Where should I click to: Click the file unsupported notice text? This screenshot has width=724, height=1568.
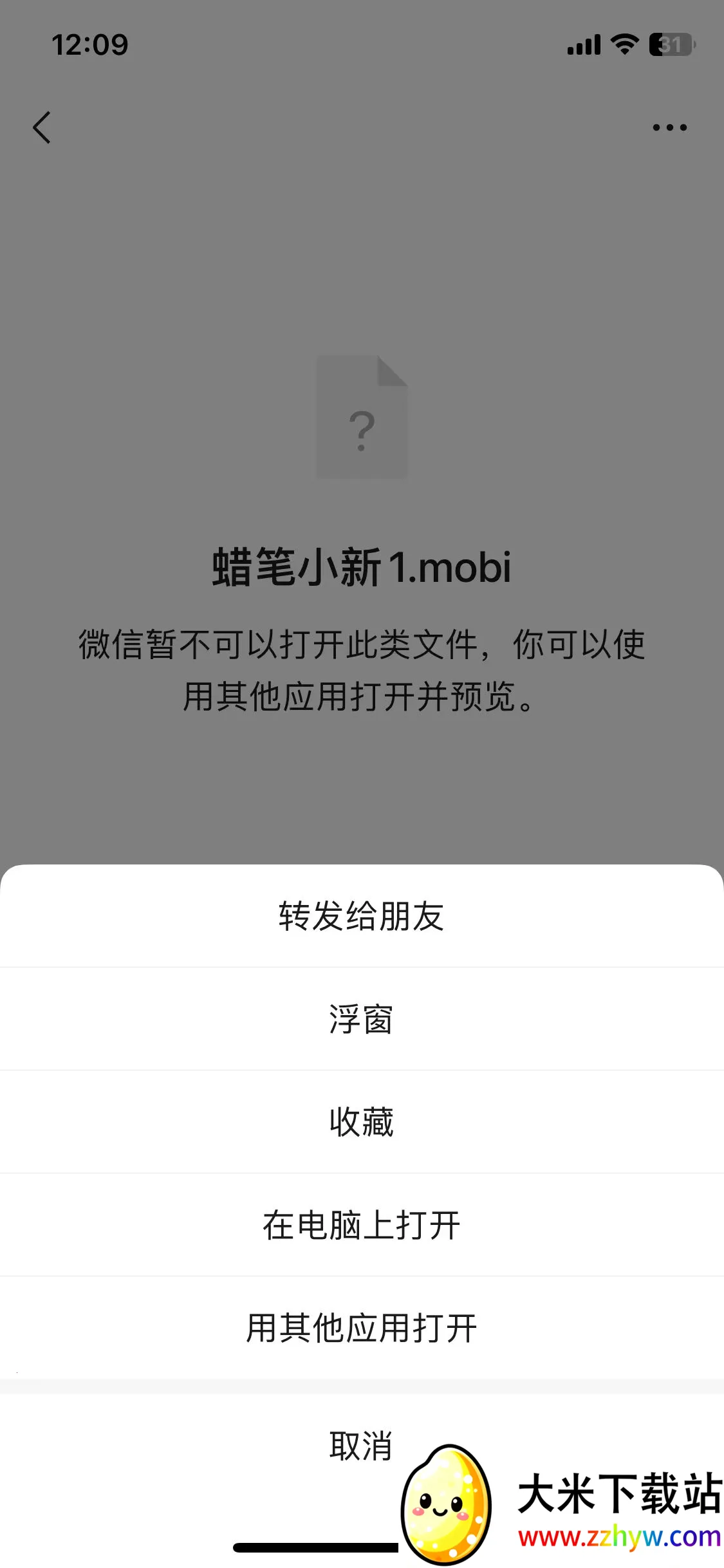pyautogui.click(x=362, y=669)
